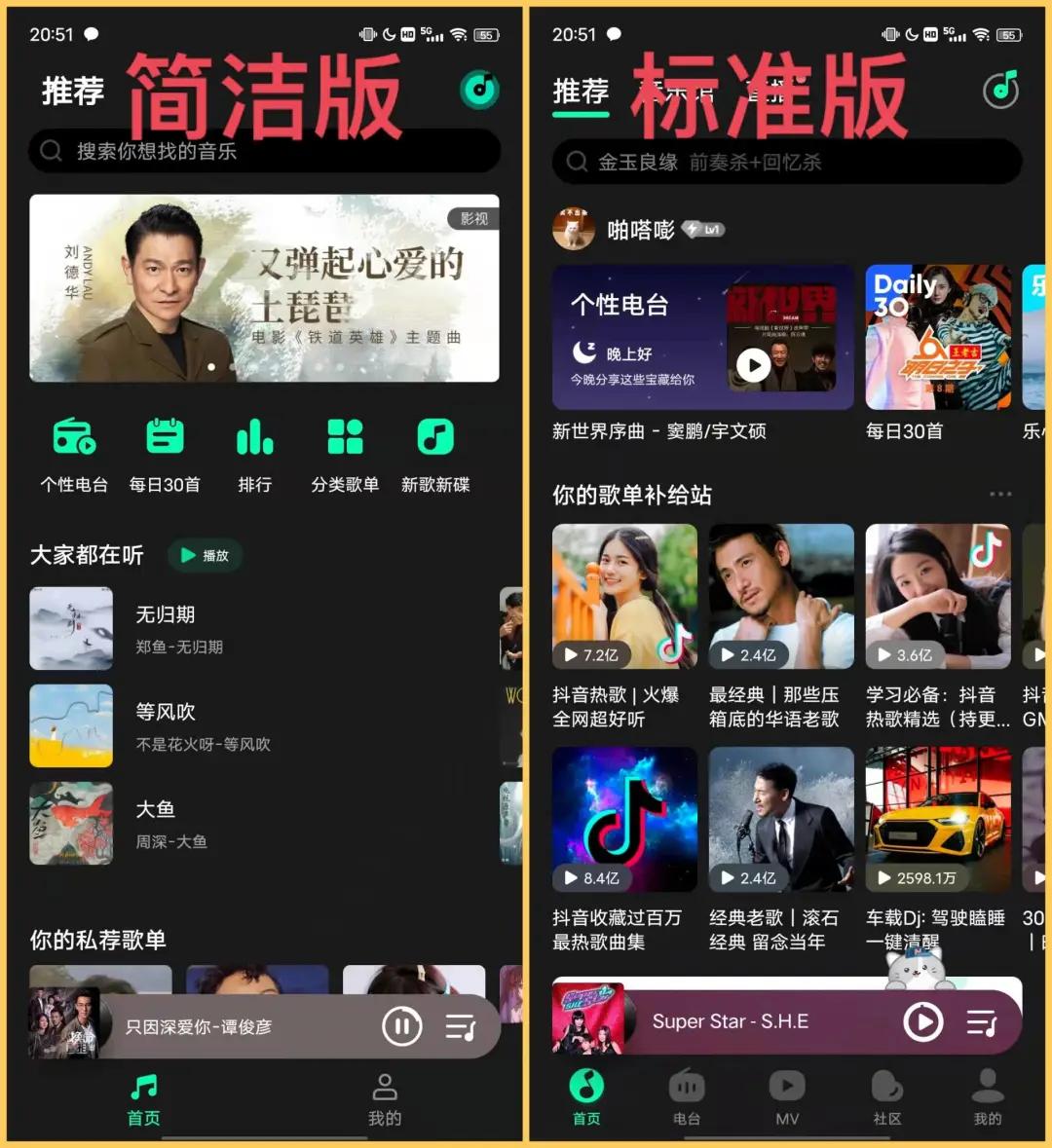The width and height of the screenshot is (1052, 1148).
Task: Tap the search magnifier in the simple version
Action: pyautogui.click(x=51, y=151)
